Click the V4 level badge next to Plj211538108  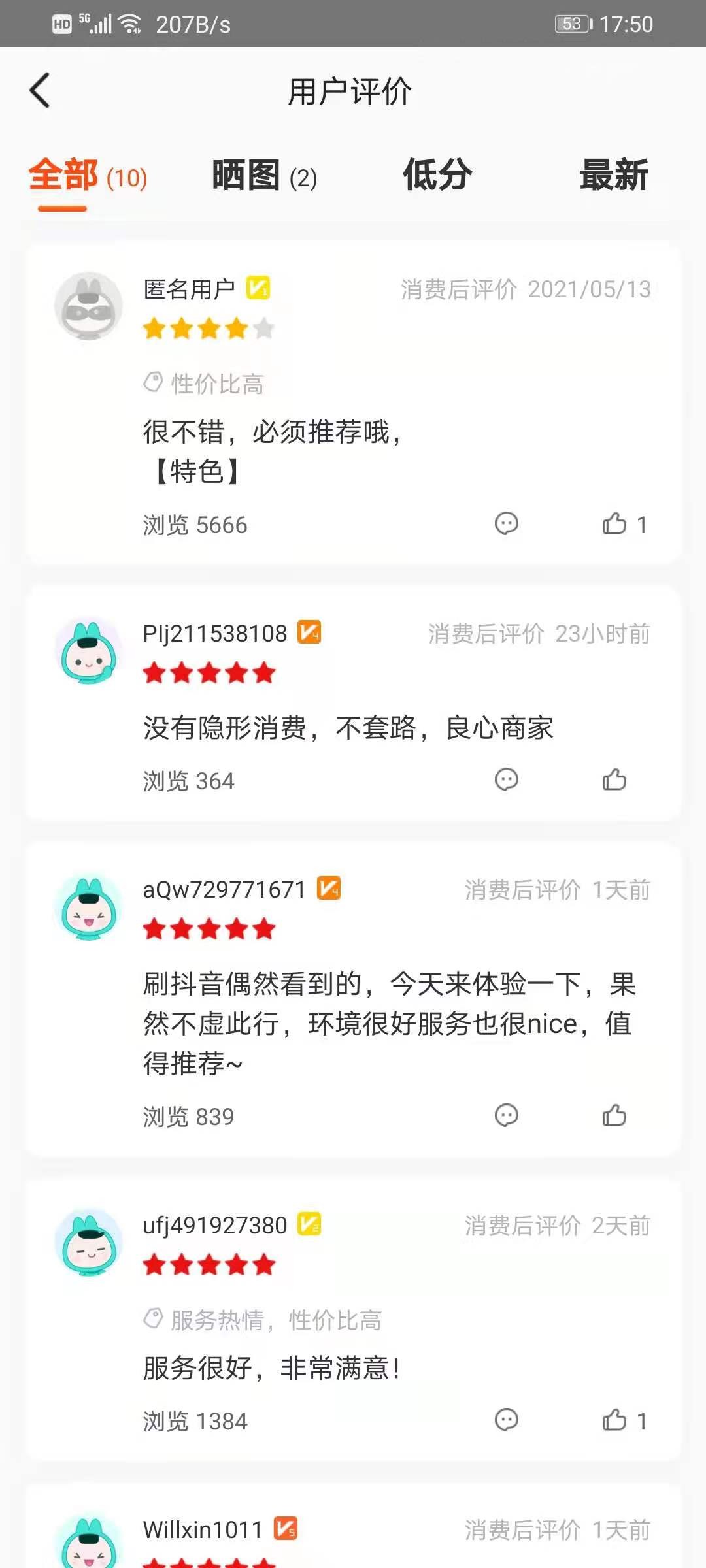310,632
